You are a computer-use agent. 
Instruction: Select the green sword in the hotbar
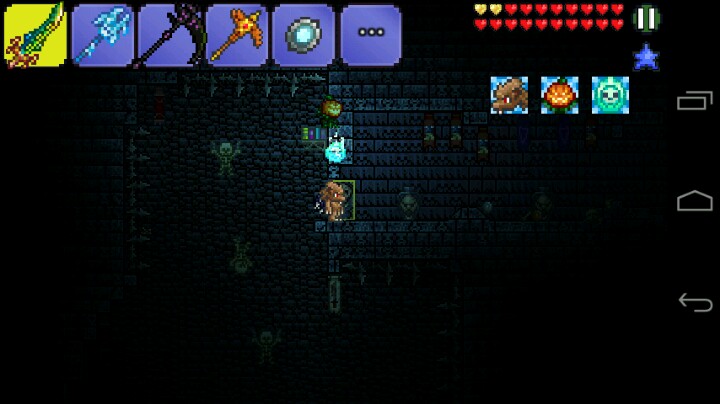click(35, 34)
